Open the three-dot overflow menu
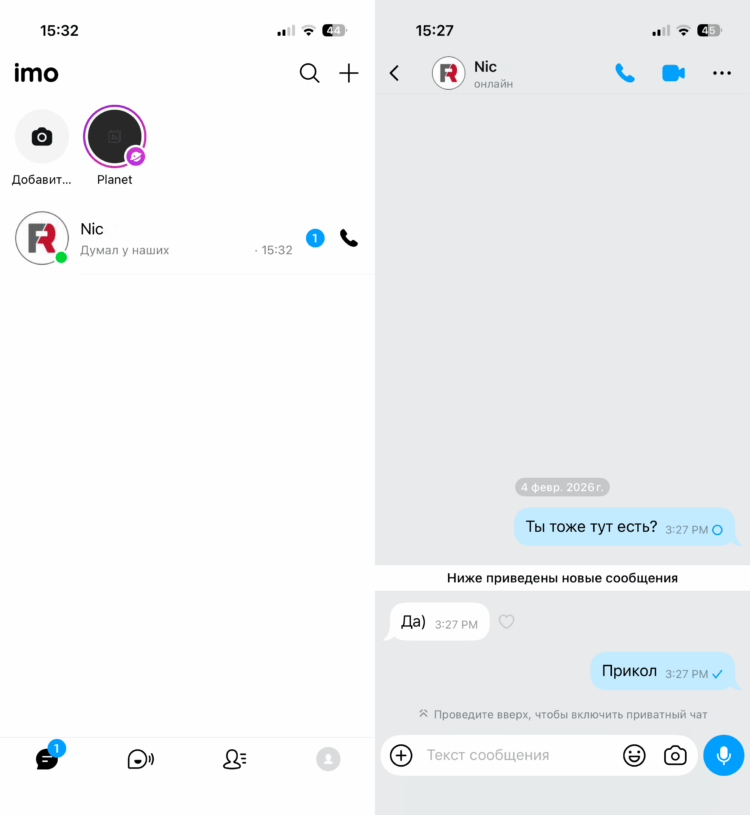 click(722, 73)
